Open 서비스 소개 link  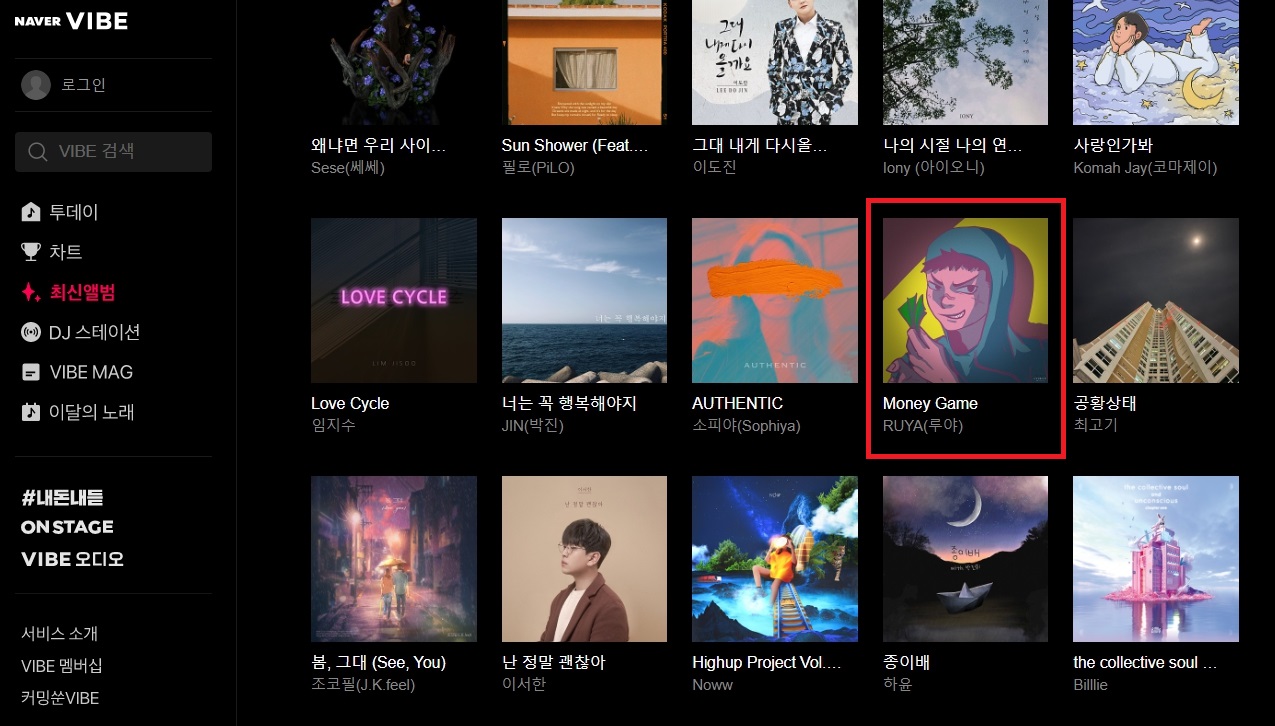pos(59,634)
